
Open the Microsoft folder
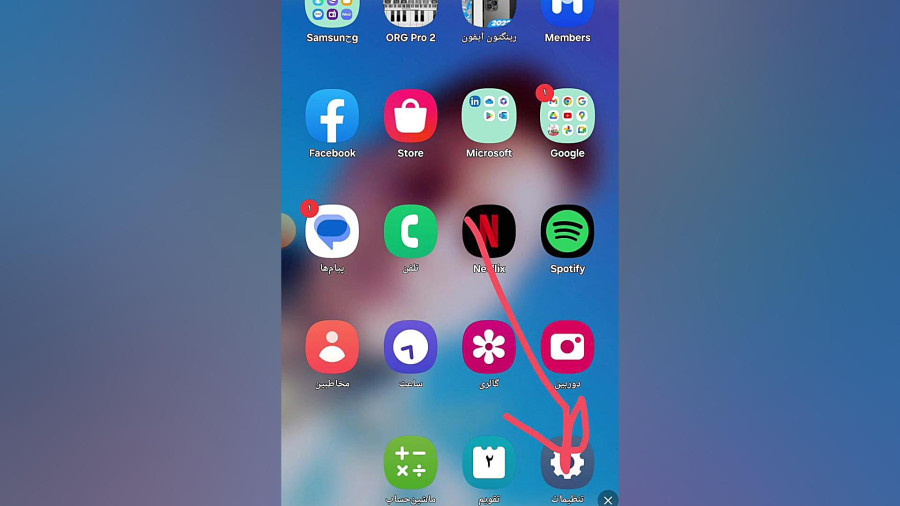[x=489, y=116]
